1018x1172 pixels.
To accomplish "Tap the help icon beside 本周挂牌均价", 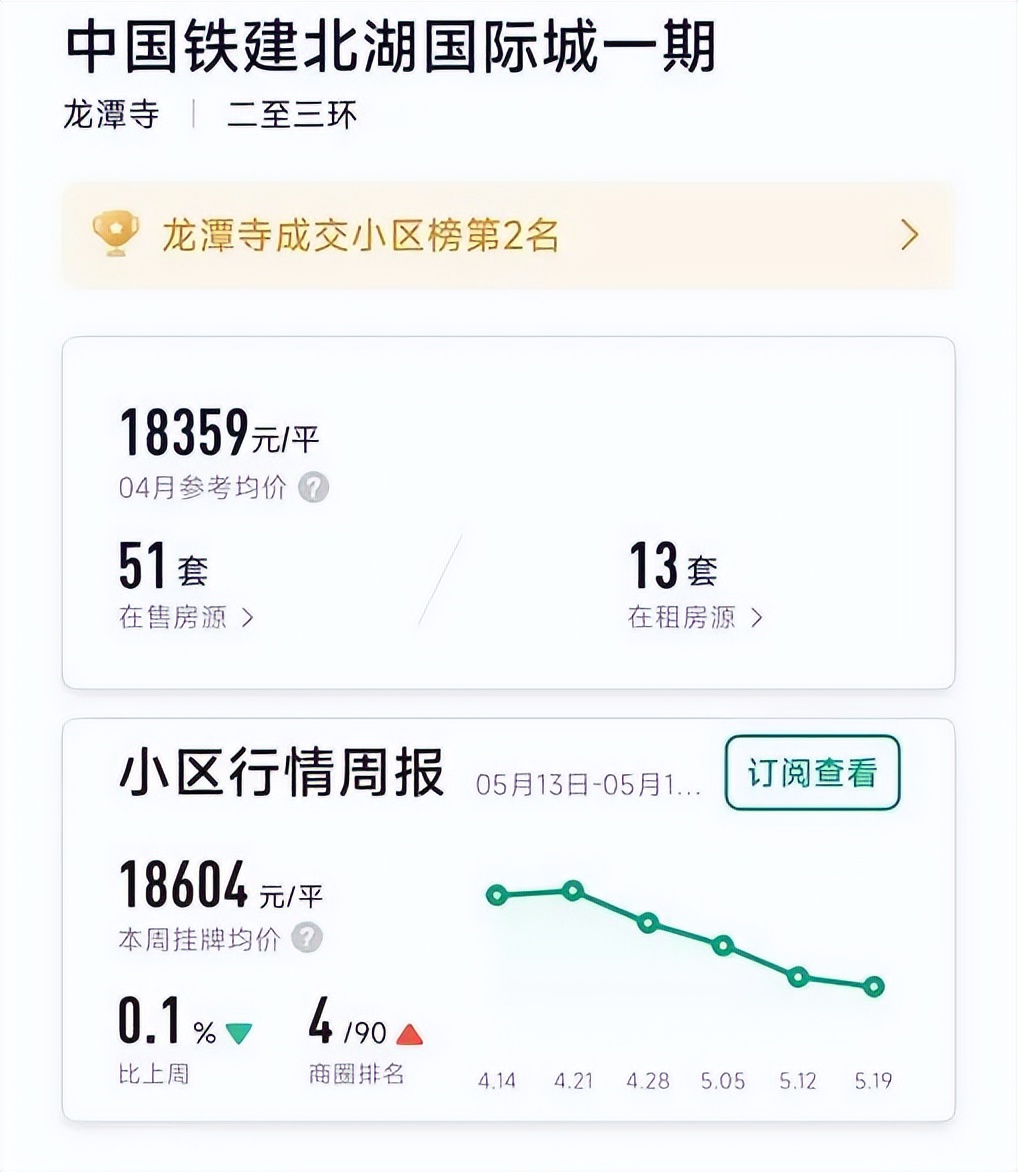I will pyautogui.click(x=307, y=937).
